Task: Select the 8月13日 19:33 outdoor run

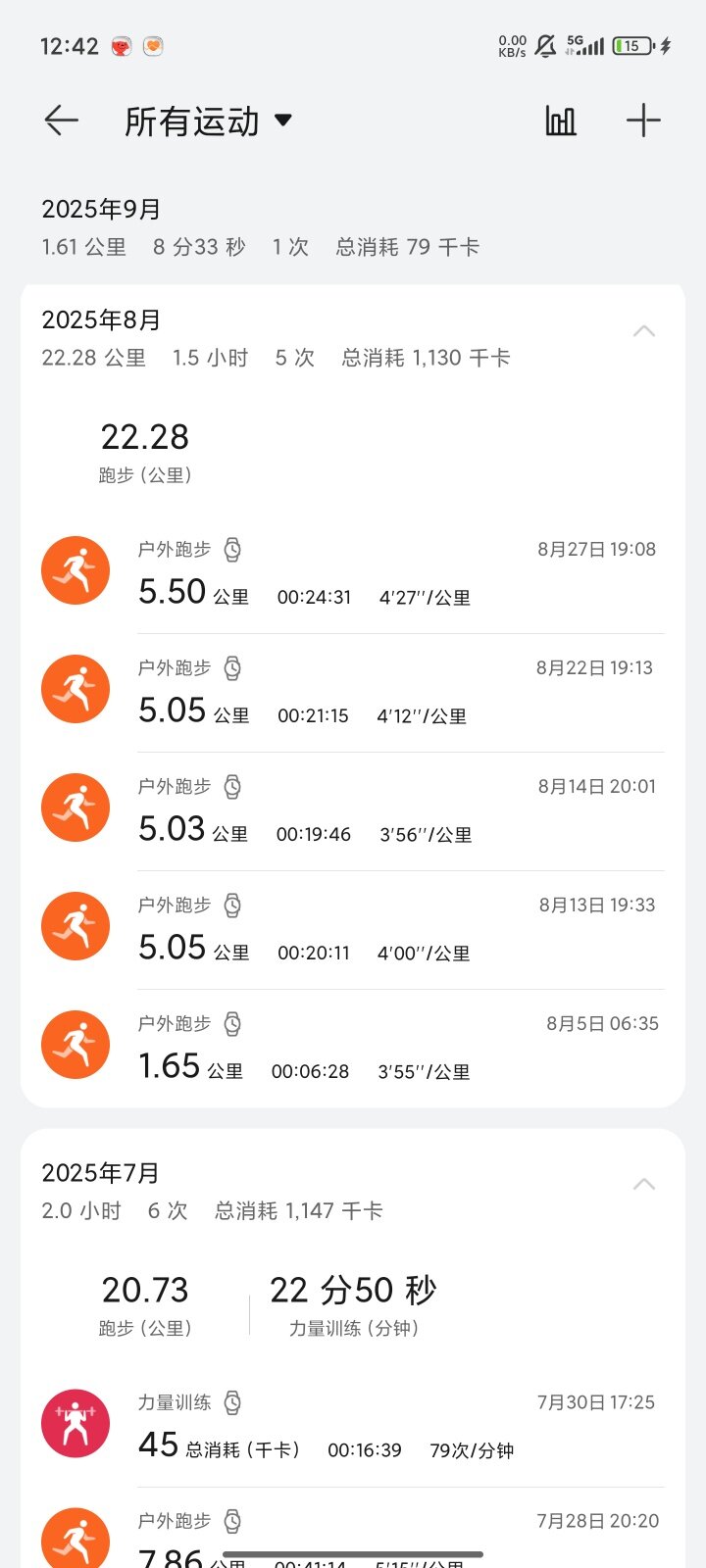Action: [x=392, y=929]
